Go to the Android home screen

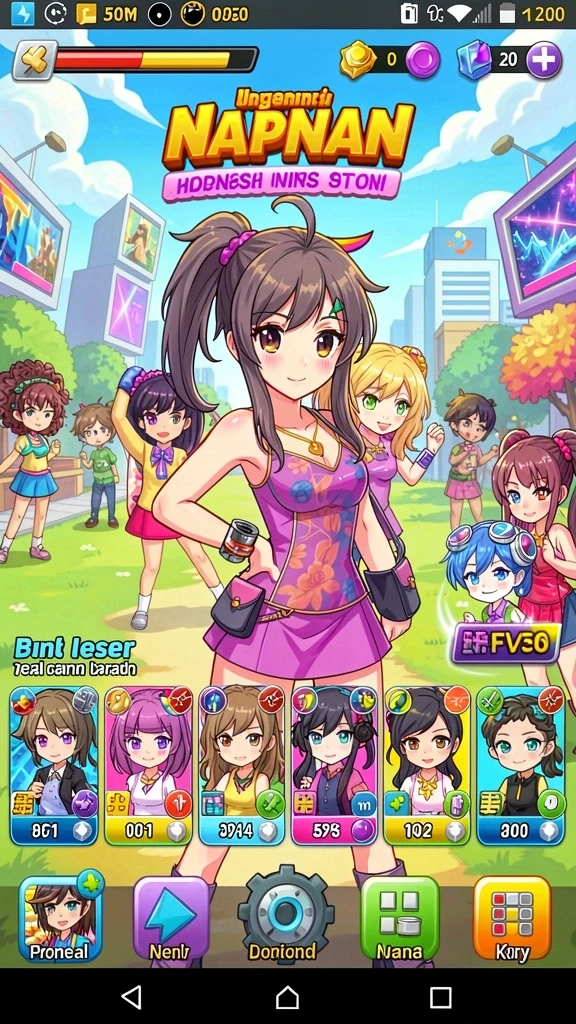click(x=287, y=997)
